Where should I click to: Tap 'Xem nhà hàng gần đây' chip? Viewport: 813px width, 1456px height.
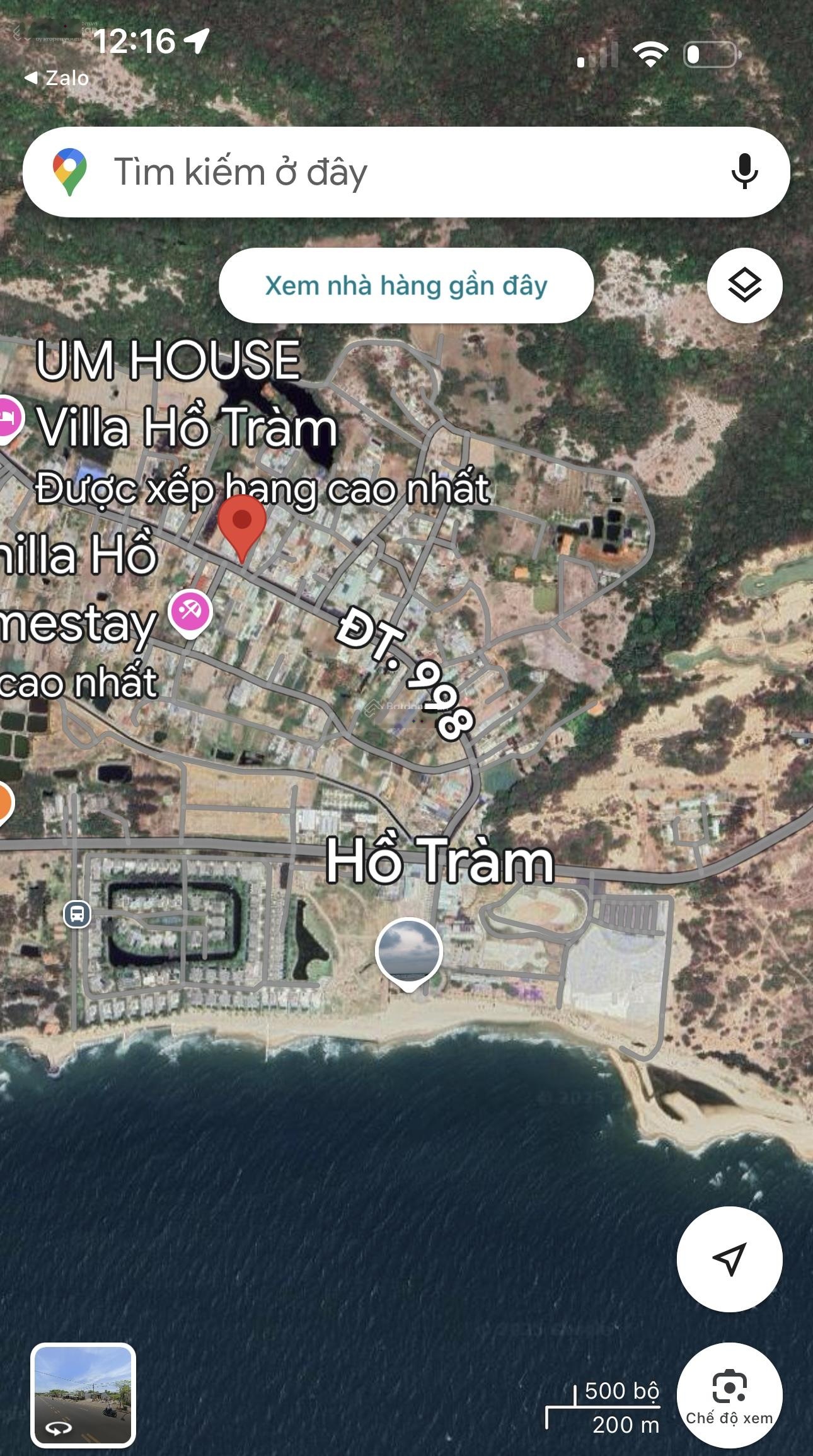[406, 286]
